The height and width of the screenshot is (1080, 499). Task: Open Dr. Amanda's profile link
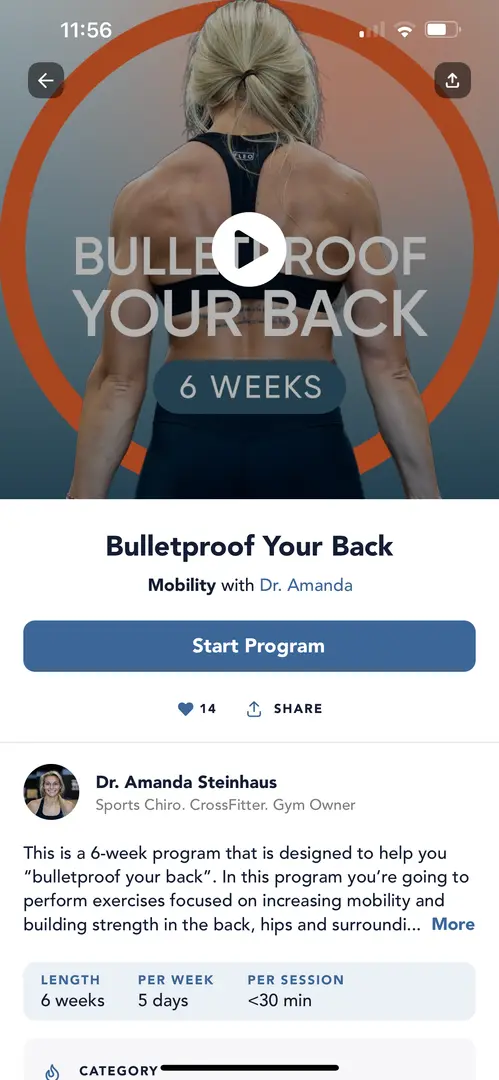[306, 585]
